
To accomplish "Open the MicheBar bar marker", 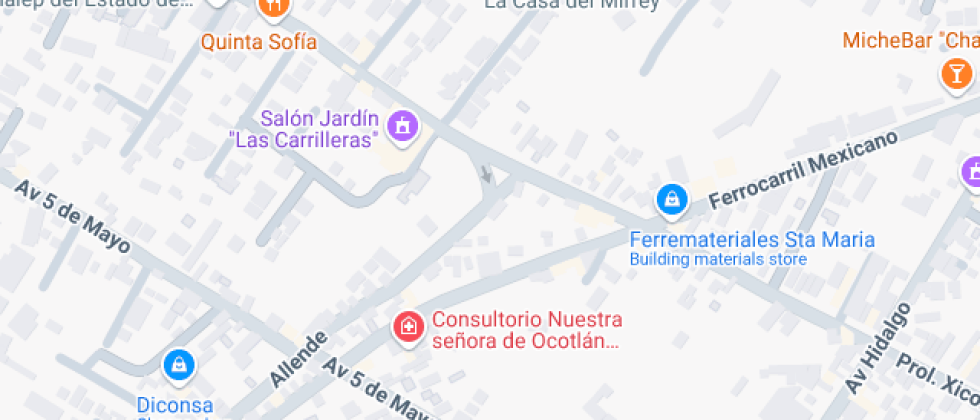I will pyautogui.click(x=956, y=74).
